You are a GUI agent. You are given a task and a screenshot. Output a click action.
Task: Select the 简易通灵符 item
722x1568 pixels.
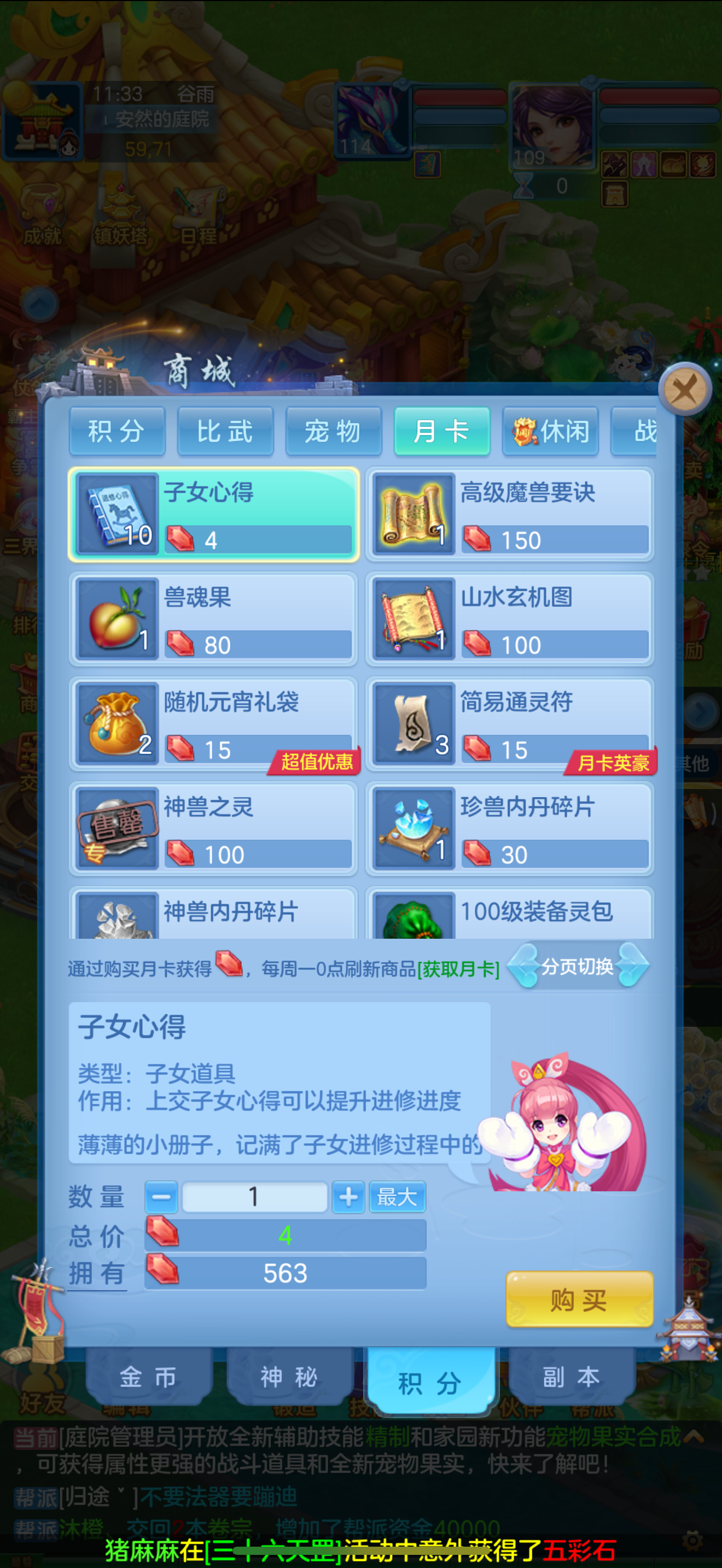tap(510, 724)
